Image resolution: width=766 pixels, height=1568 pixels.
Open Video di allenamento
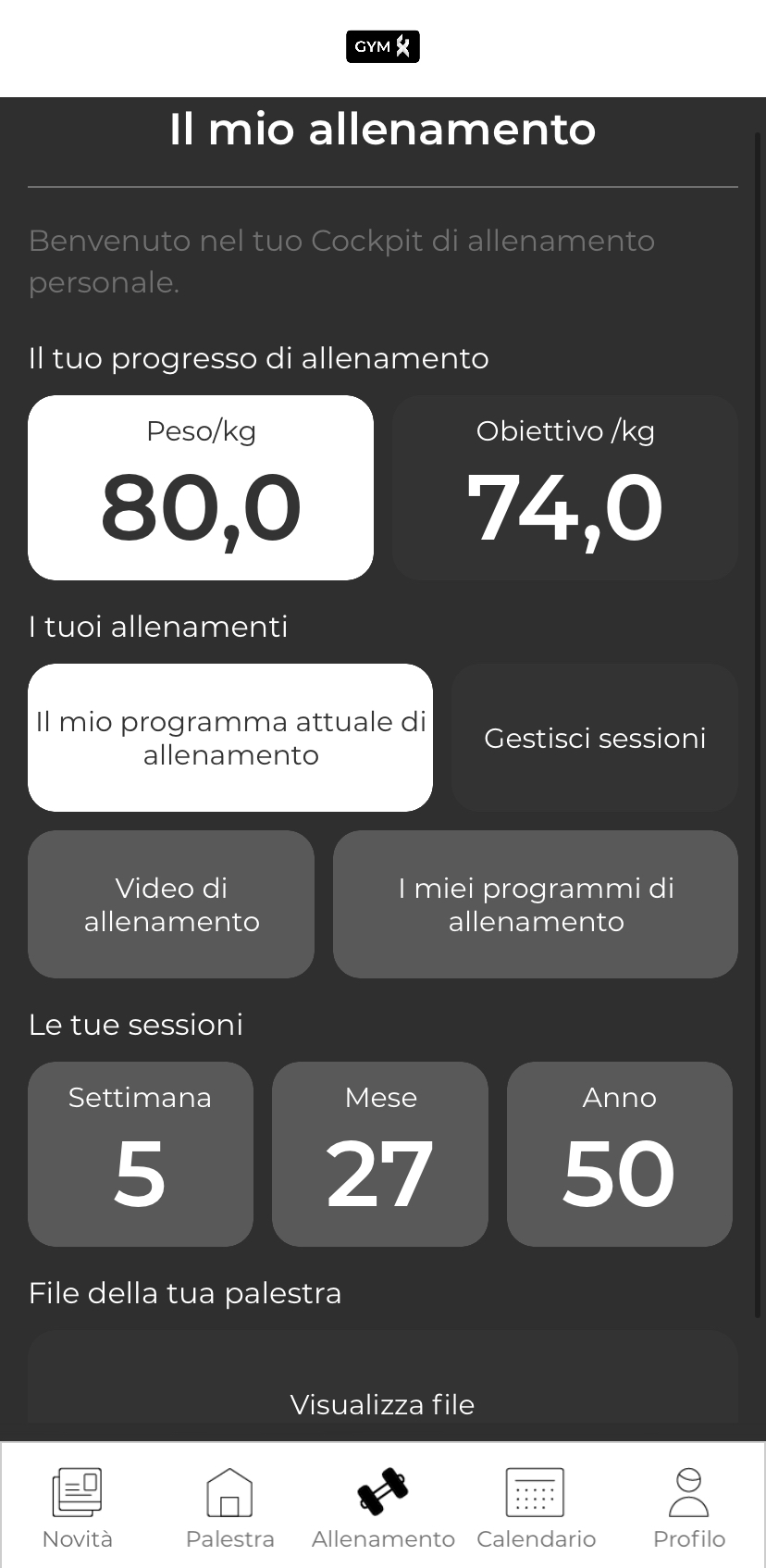tap(171, 904)
